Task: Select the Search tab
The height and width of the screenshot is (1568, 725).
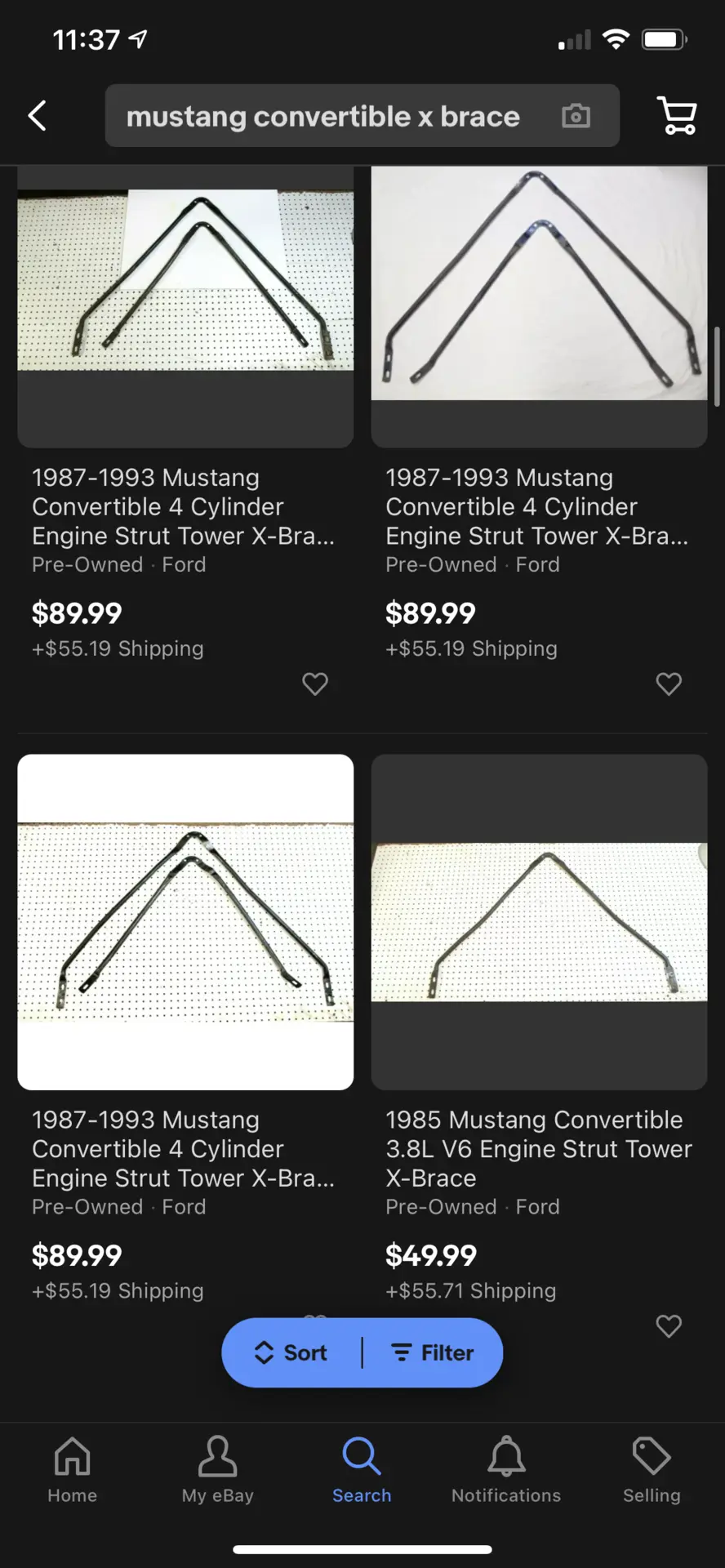Action: [362, 1470]
